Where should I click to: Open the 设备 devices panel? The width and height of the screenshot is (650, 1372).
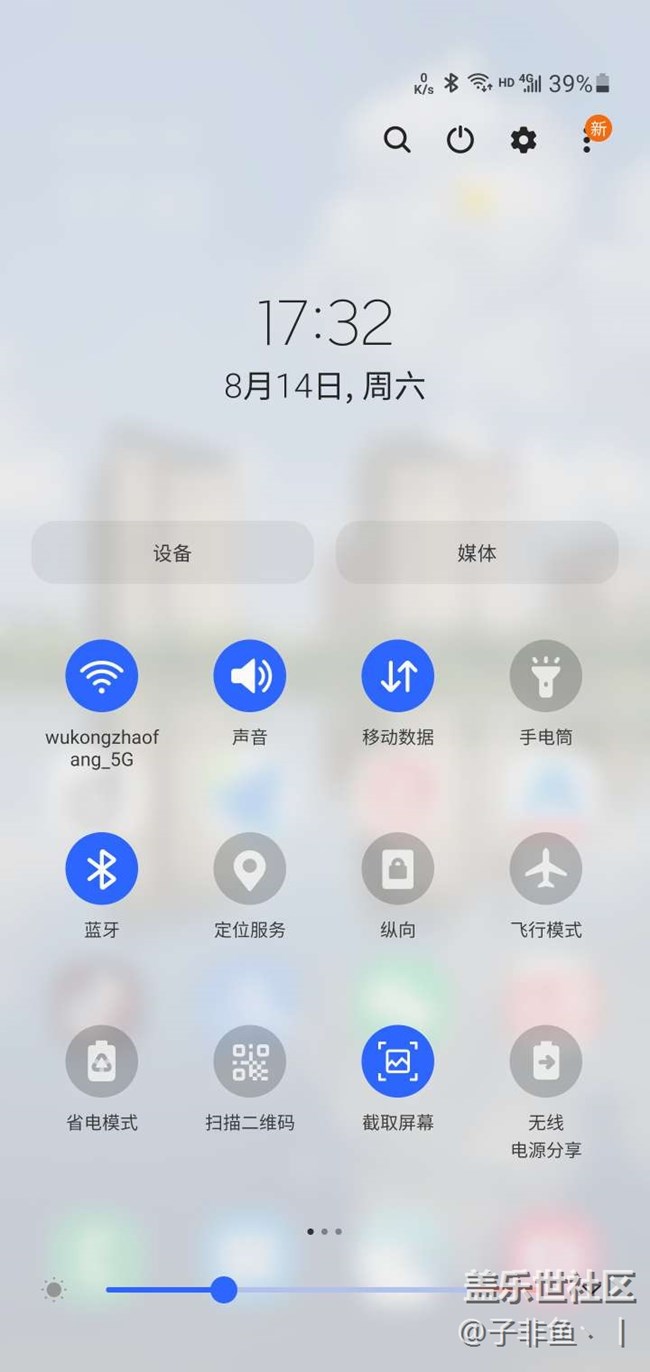[x=172, y=553]
